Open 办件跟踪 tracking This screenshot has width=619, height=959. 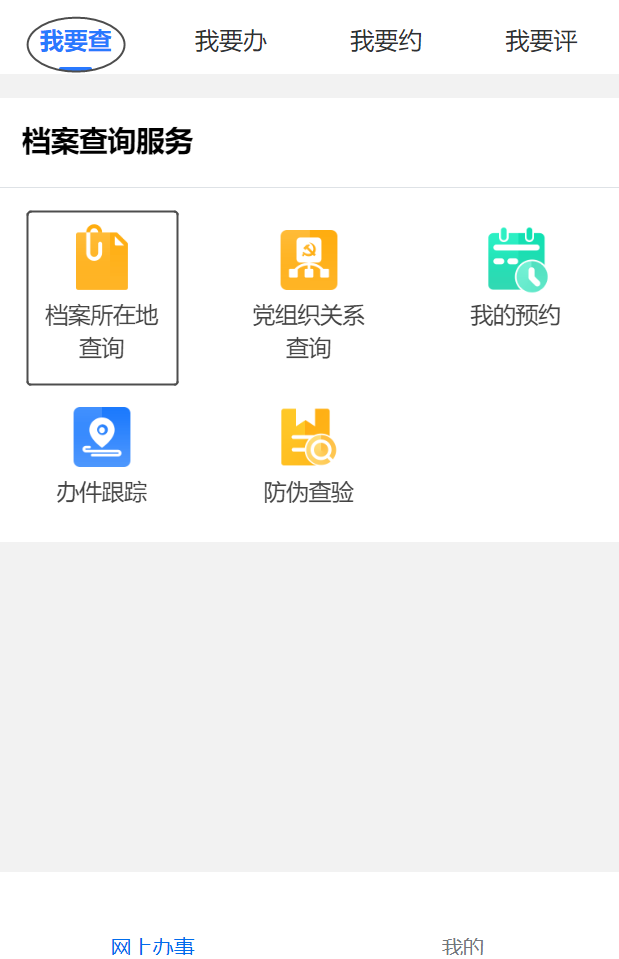[x=102, y=456]
